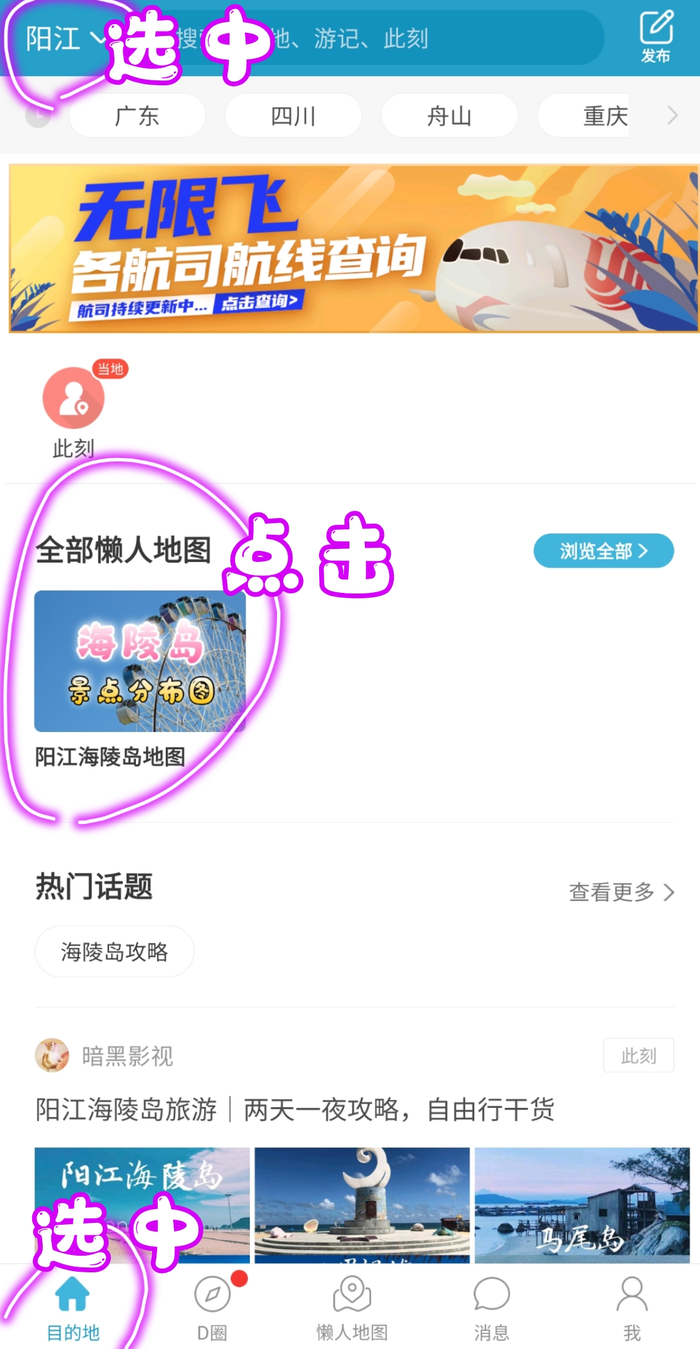
Task: Select the 广东 destination chip
Action: coord(137,116)
